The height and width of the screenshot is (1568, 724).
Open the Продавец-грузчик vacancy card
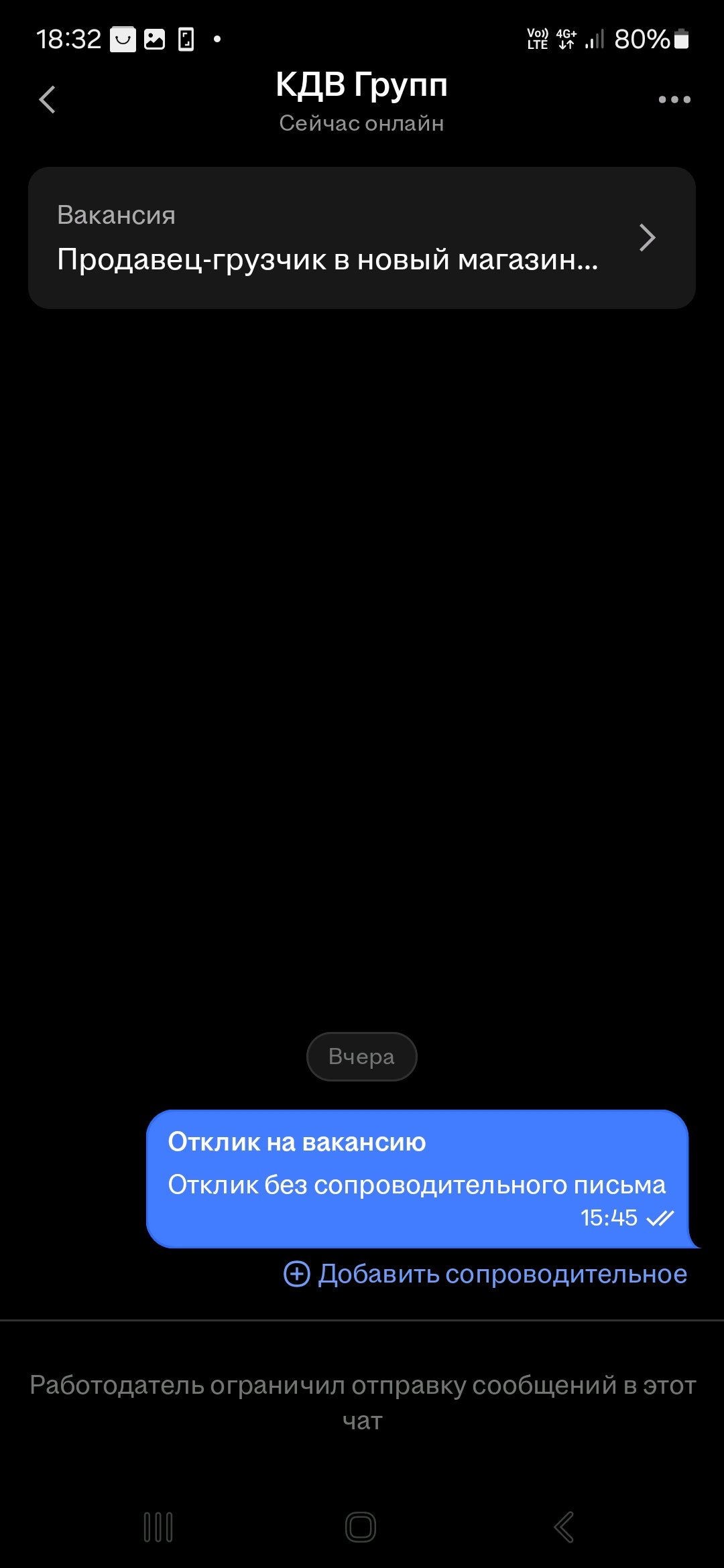(x=361, y=238)
